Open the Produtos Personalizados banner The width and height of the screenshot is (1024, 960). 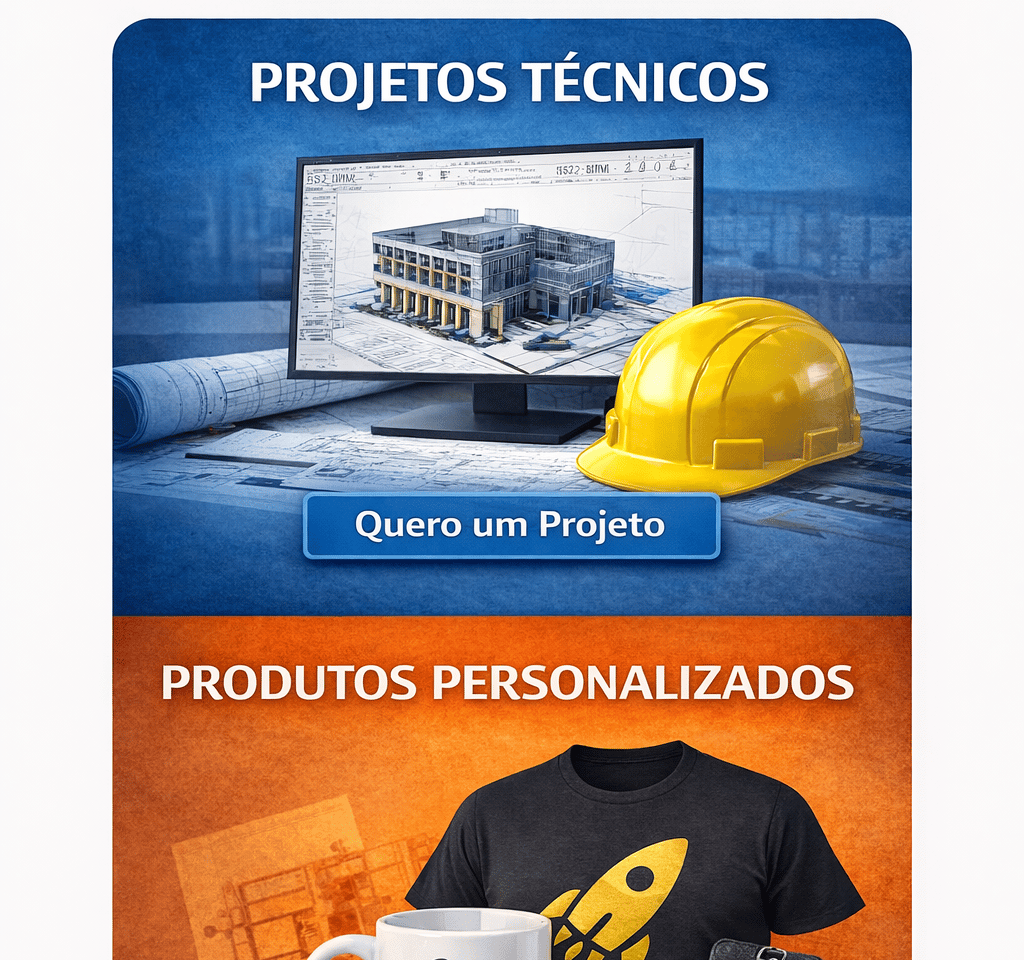point(508,683)
